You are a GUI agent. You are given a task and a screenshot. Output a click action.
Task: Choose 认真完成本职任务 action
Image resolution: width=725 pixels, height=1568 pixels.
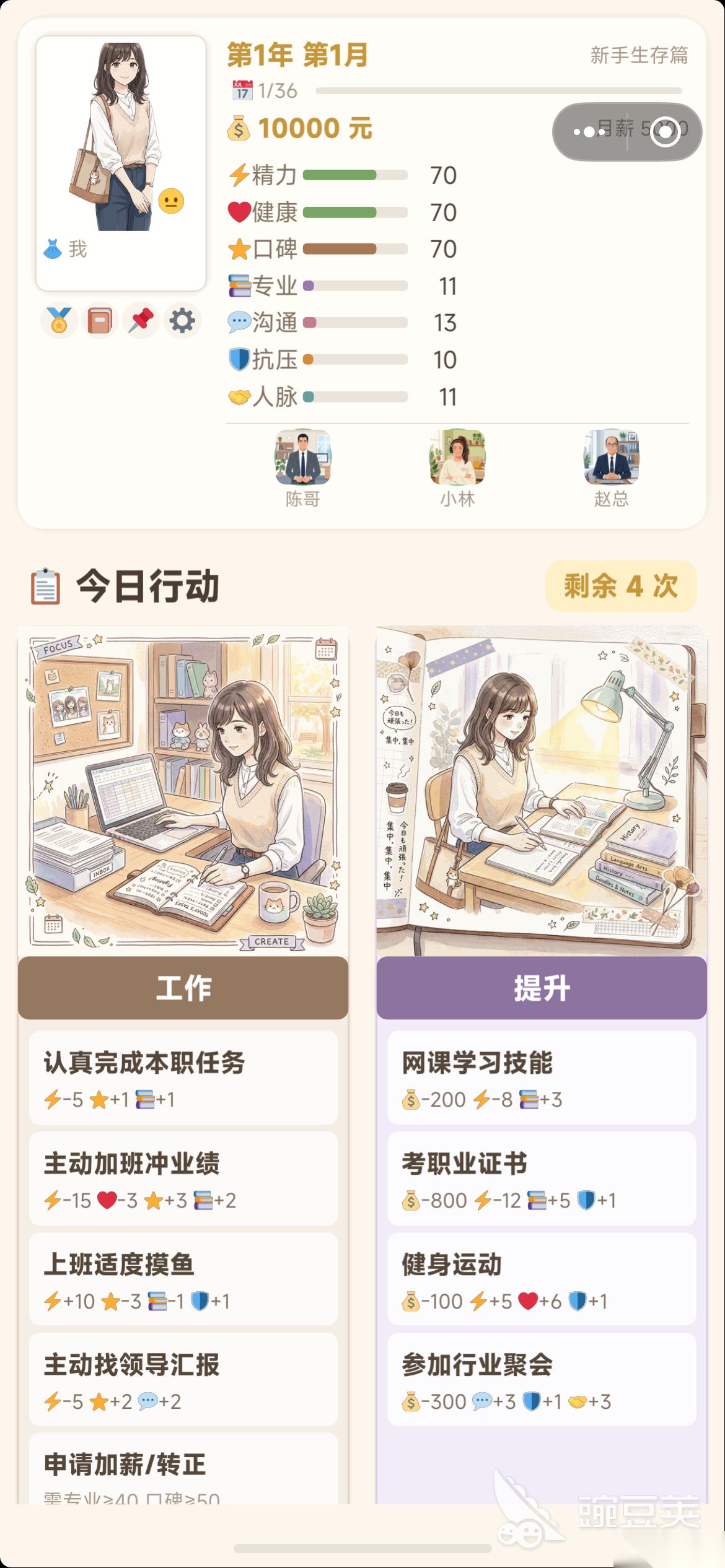183,1078
